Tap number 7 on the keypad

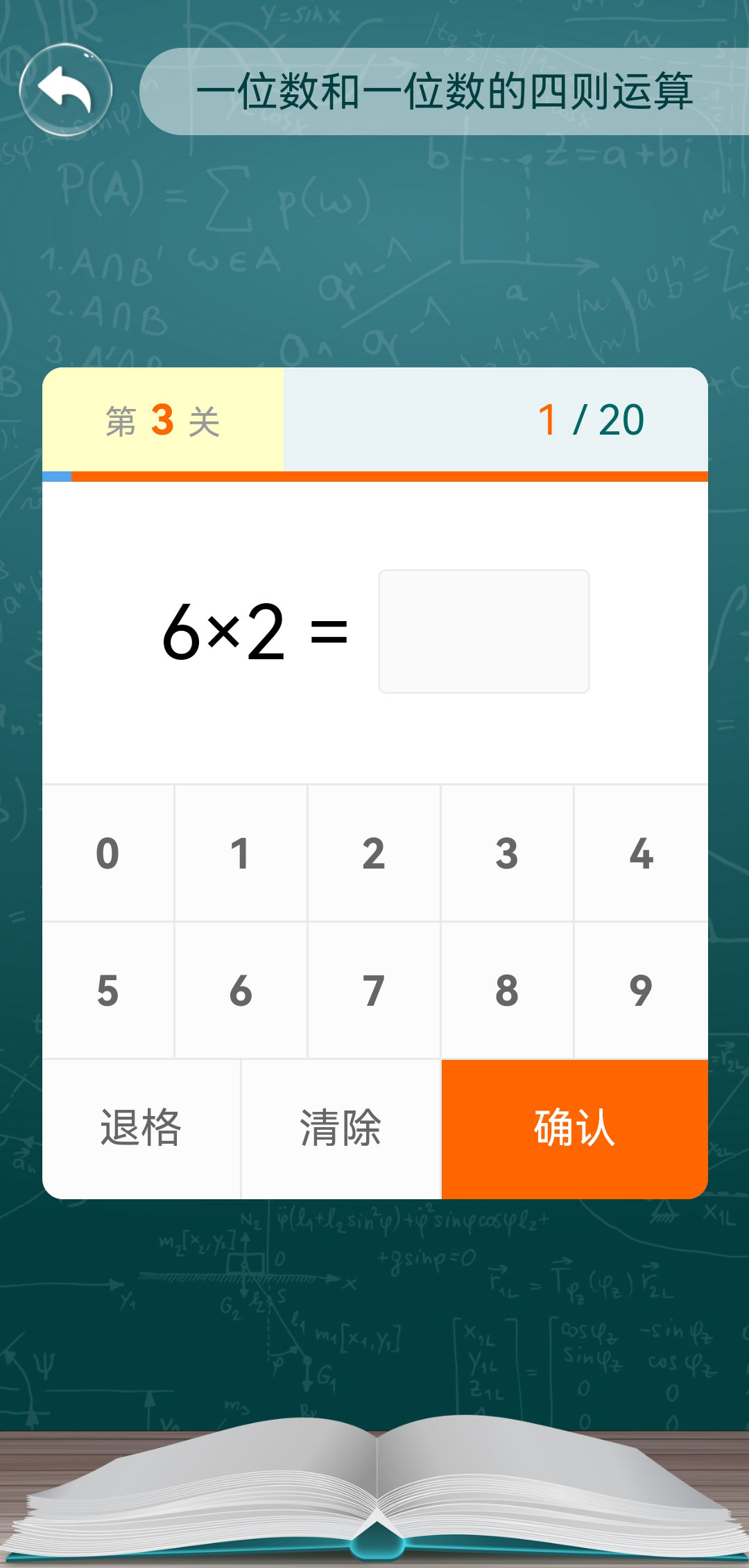tap(374, 991)
